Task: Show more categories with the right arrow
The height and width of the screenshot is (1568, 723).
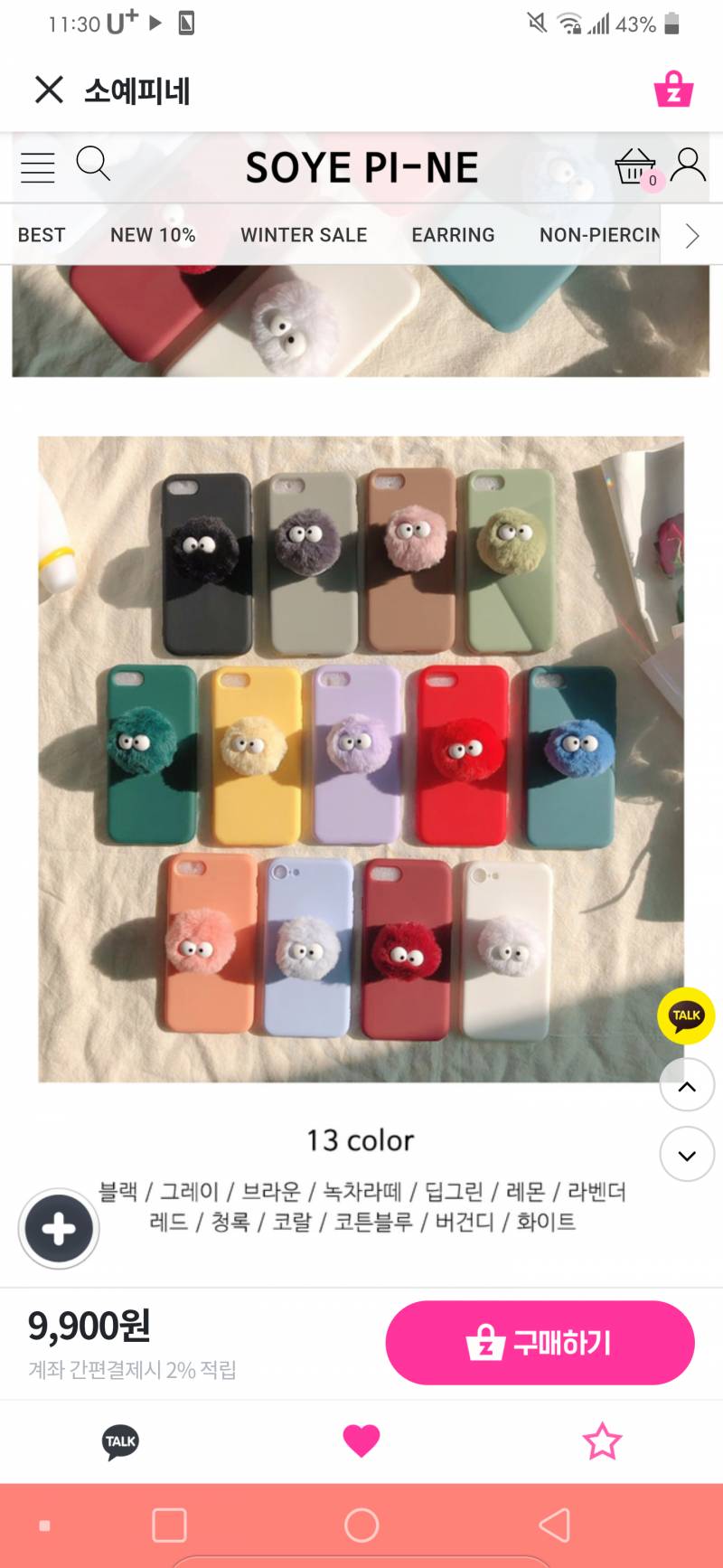Action: coord(692,235)
